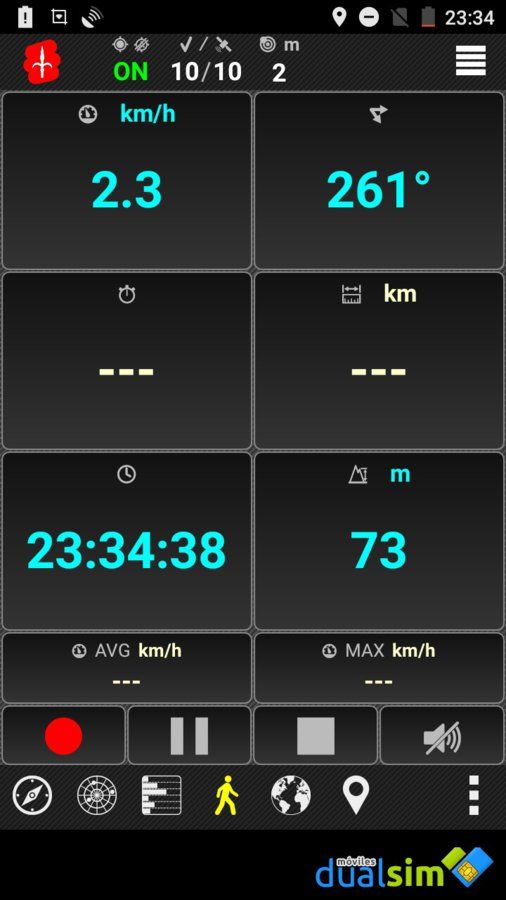The width and height of the screenshot is (506, 900).
Task: Open the location pin waypoints tab
Action: coord(356,795)
